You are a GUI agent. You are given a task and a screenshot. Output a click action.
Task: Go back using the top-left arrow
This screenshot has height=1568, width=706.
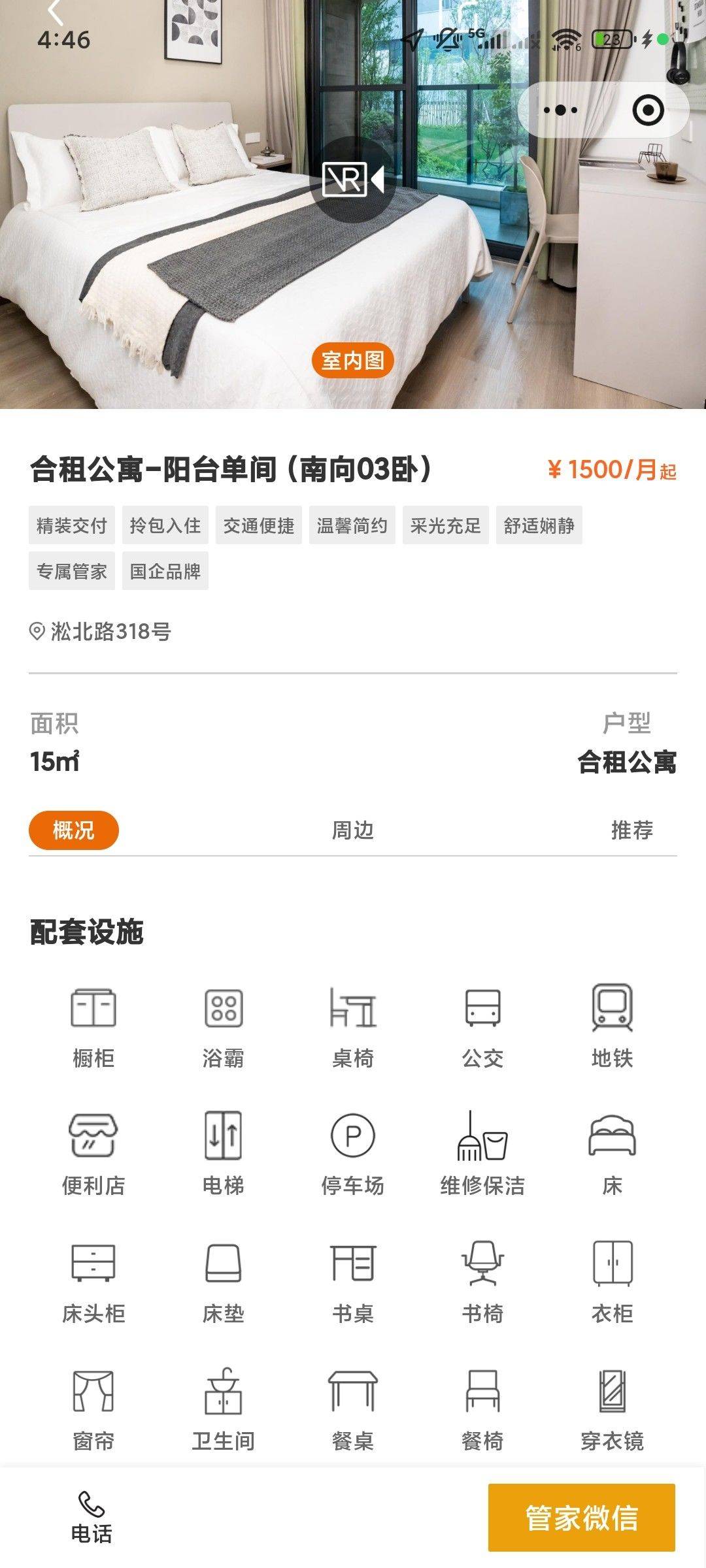tap(56, 11)
